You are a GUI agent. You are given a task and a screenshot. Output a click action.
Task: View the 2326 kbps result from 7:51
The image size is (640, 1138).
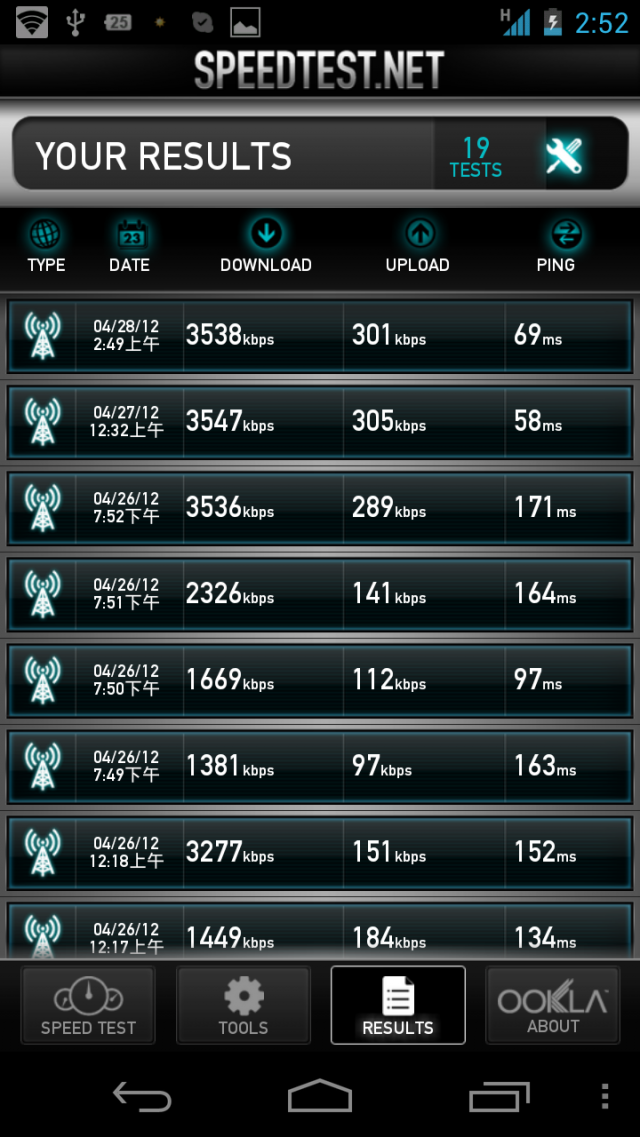click(320, 594)
